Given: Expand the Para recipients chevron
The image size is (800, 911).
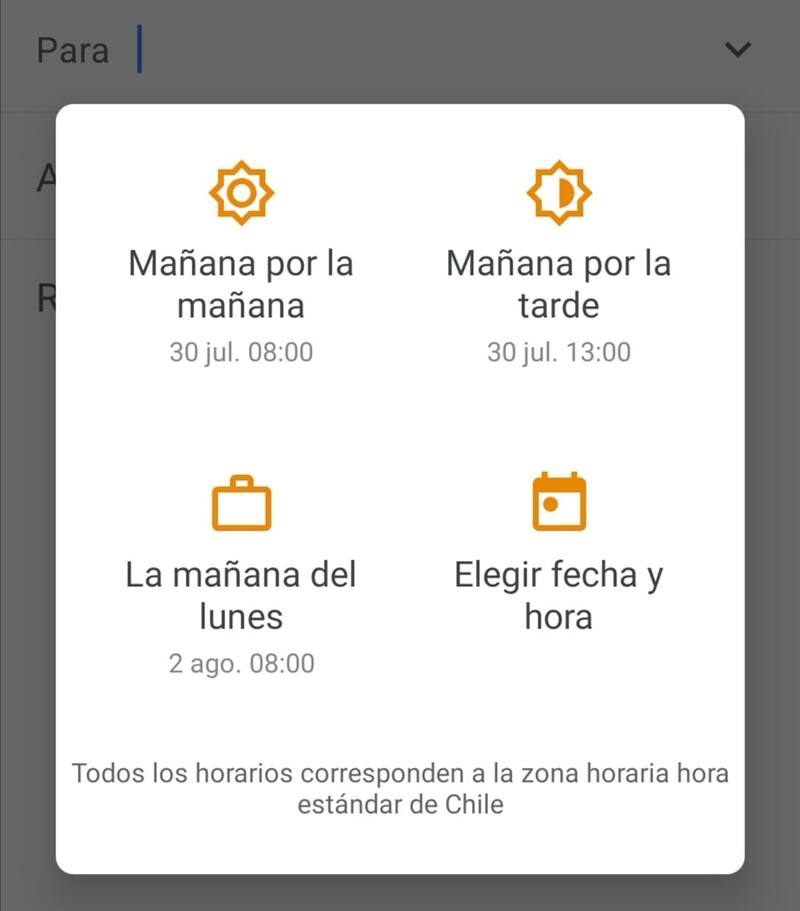Looking at the screenshot, I should click(737, 49).
